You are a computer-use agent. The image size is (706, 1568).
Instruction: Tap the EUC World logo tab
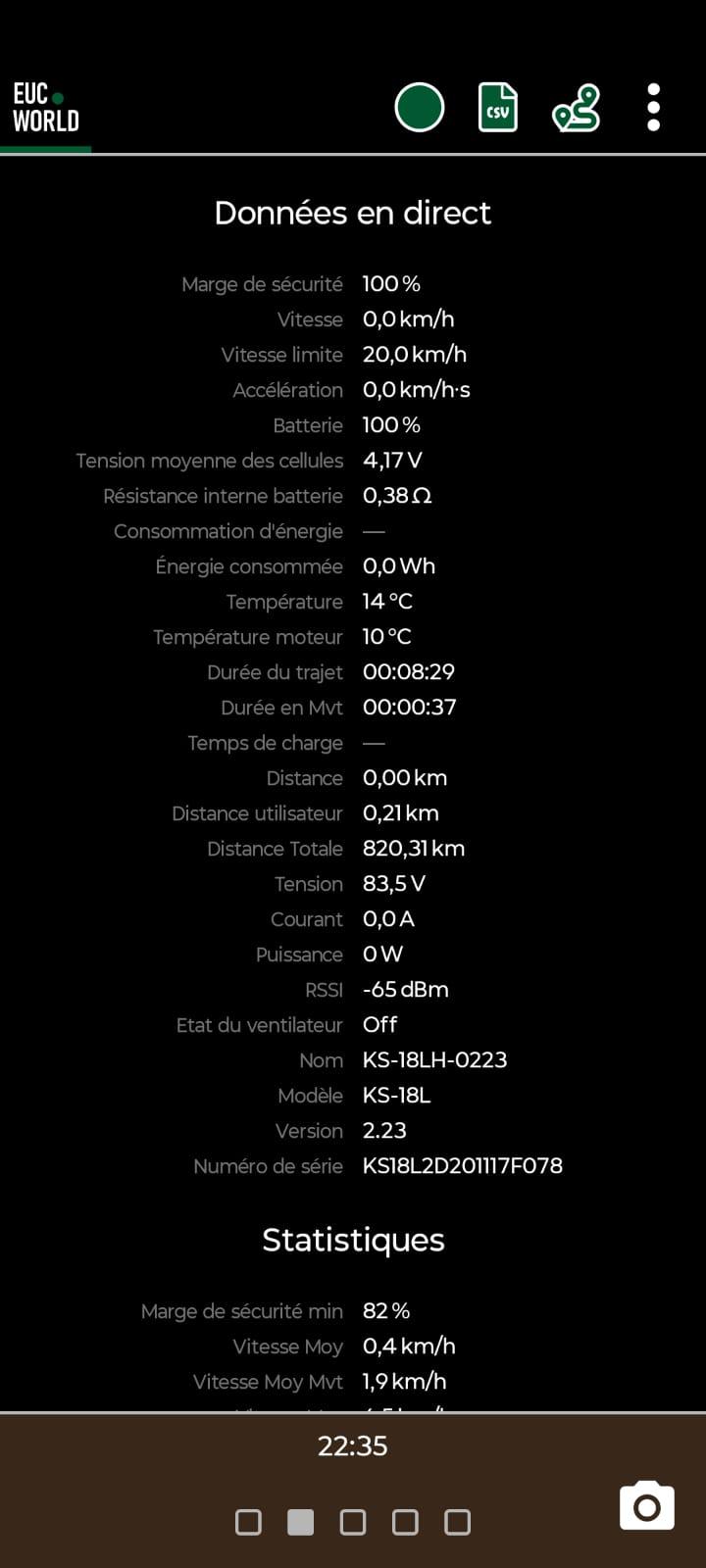(45, 108)
